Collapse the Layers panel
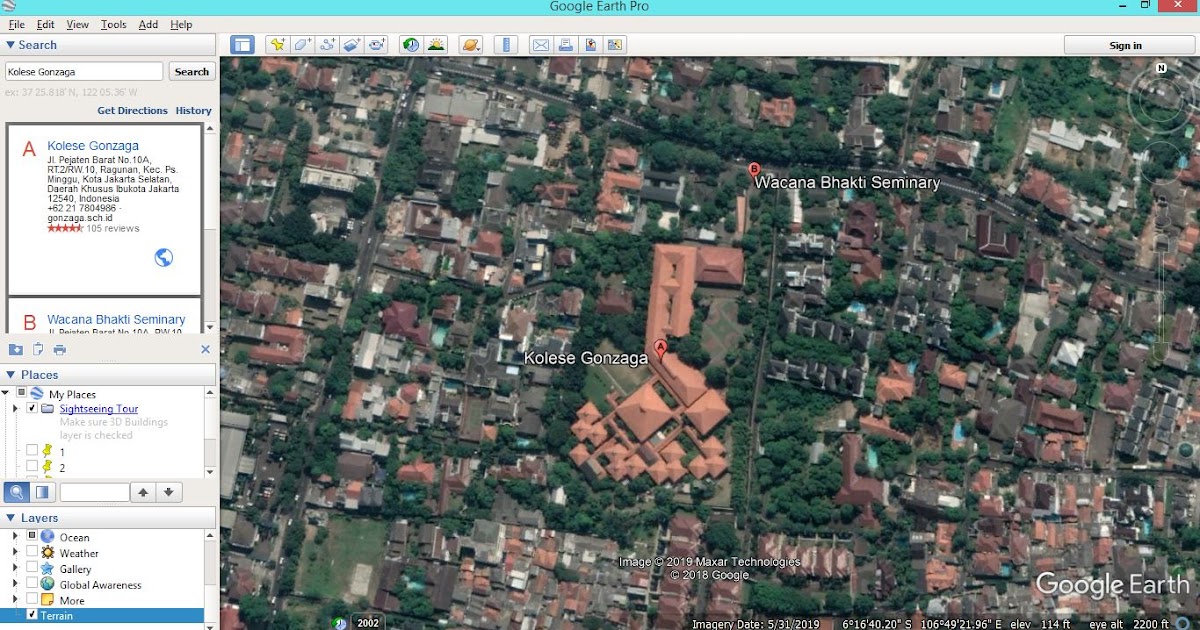The height and width of the screenshot is (630, 1200). pyautogui.click(x=10, y=518)
